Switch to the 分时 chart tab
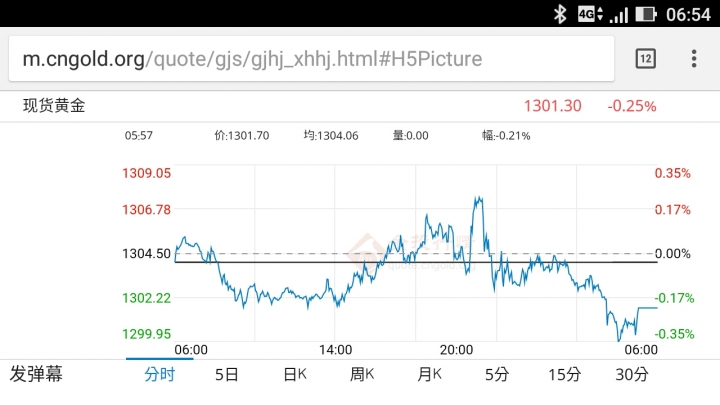Image resolution: width=720 pixels, height=405 pixels. tap(159, 375)
